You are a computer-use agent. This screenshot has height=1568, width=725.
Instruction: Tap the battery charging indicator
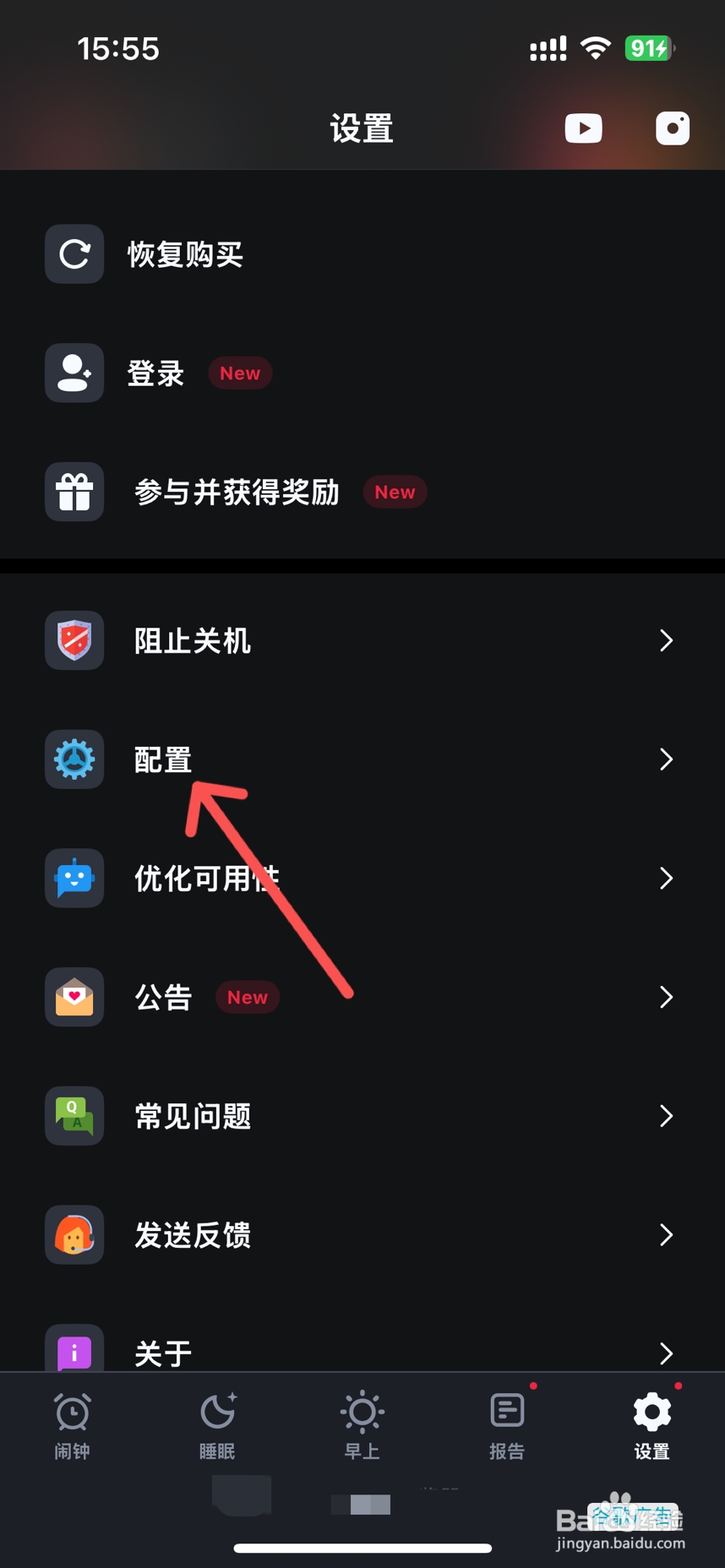coord(649,48)
